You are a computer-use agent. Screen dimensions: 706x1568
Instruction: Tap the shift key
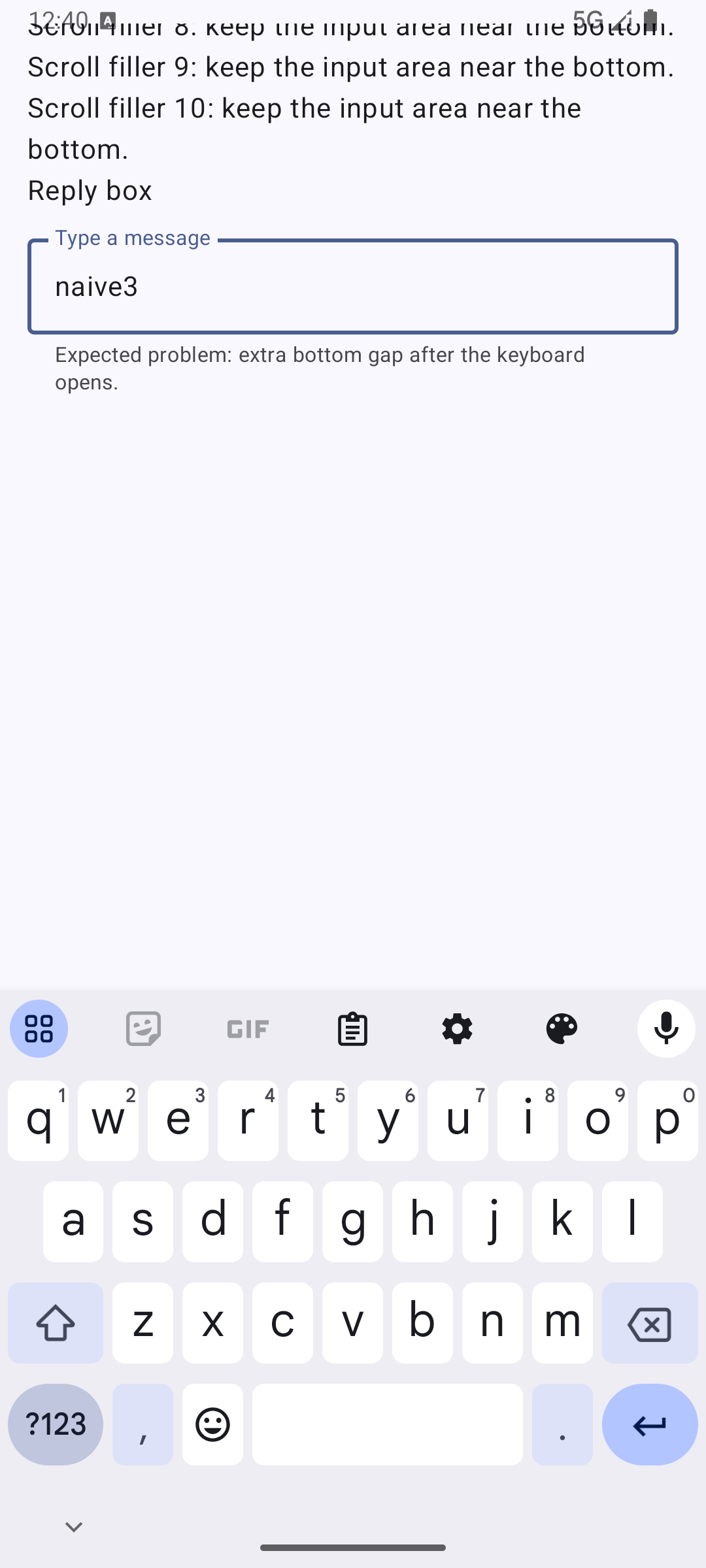pos(56,1323)
